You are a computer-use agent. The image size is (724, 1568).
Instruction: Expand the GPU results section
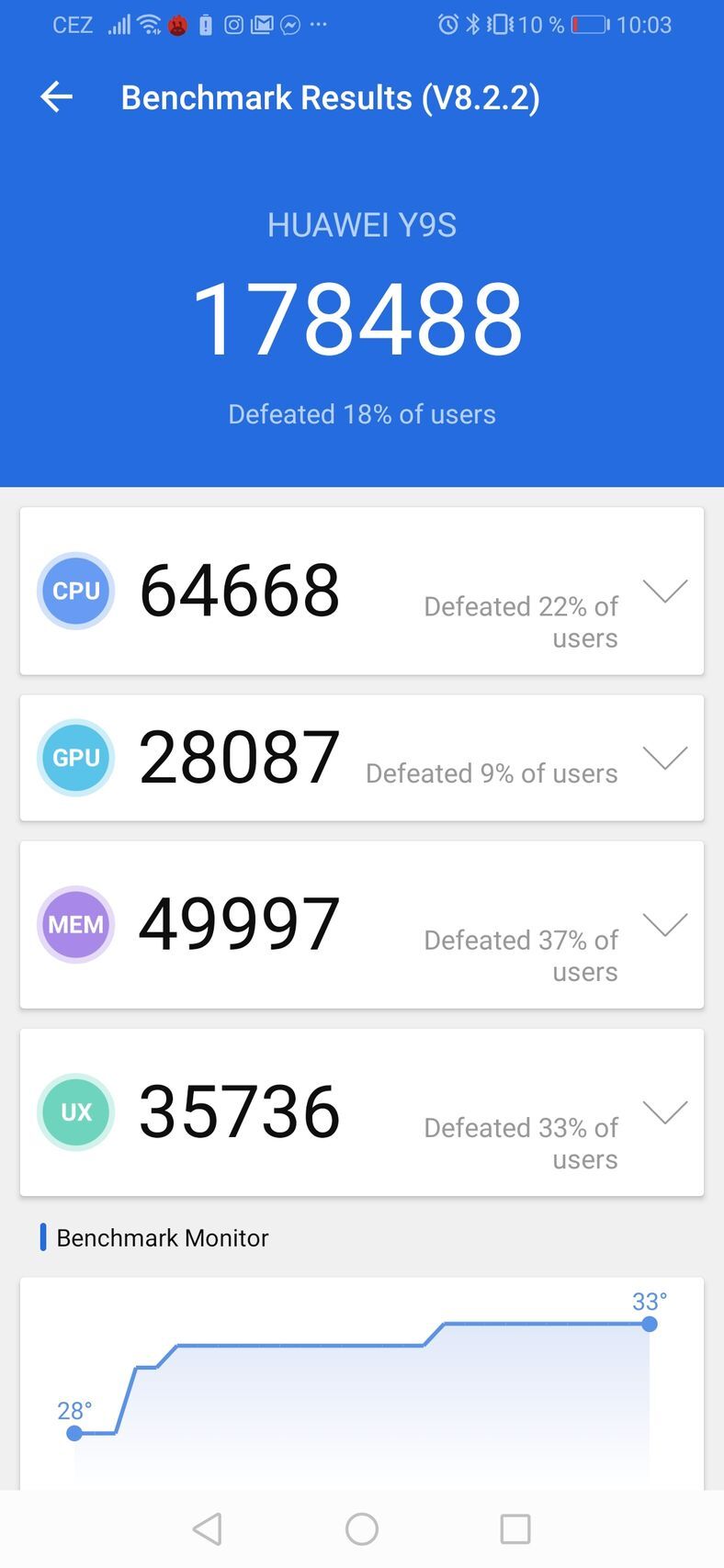665,759
